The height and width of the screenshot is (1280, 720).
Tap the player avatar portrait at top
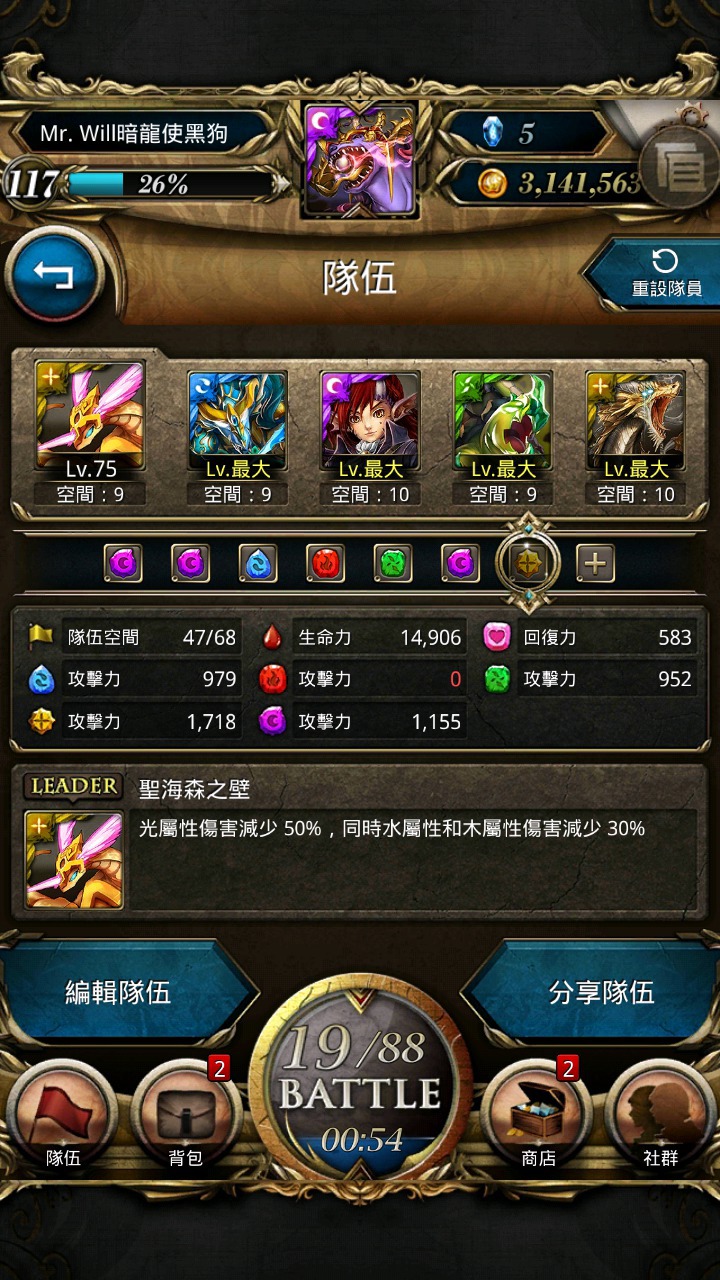click(360, 160)
